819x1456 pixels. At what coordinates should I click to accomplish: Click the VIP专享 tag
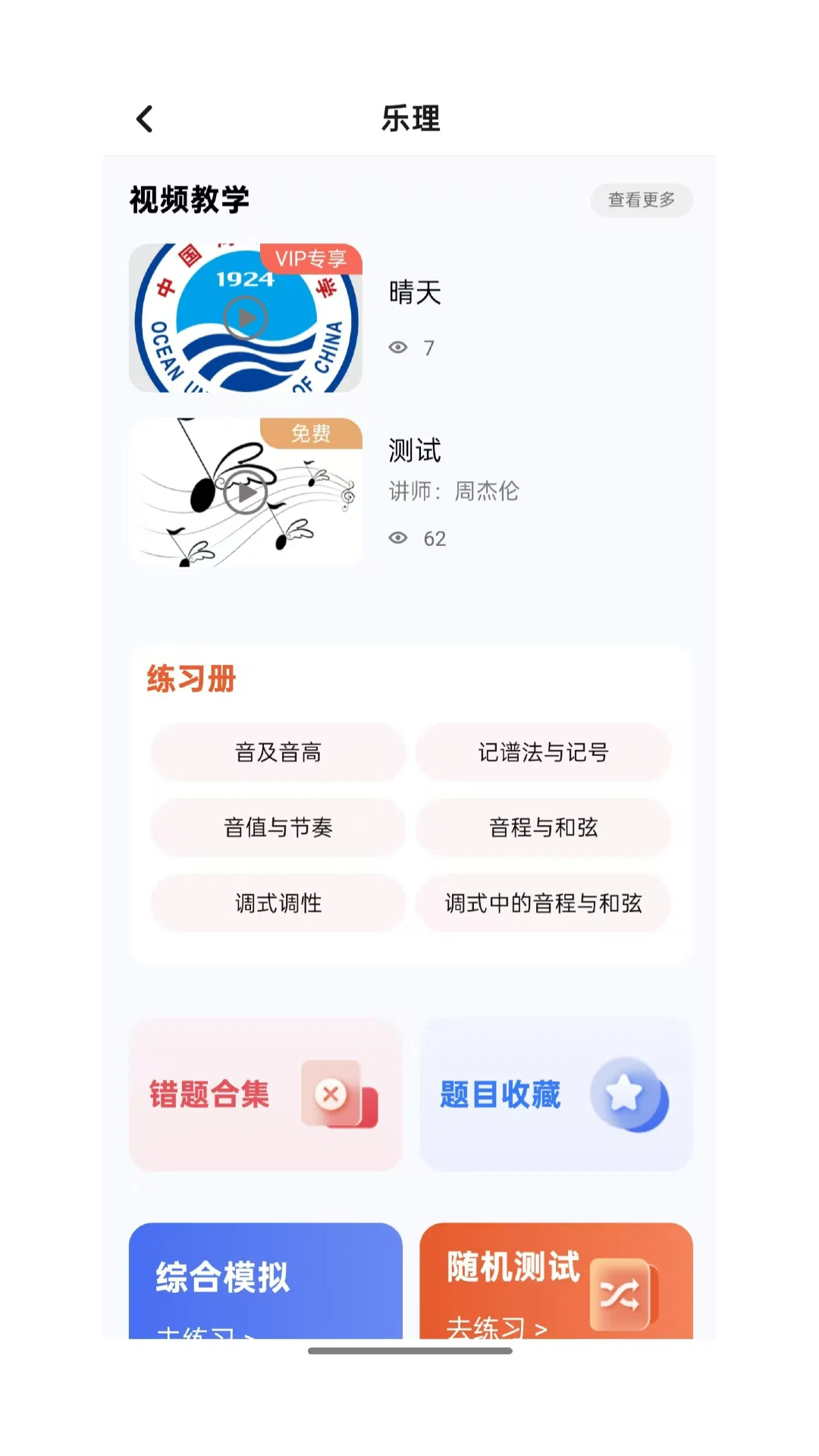coord(311,259)
